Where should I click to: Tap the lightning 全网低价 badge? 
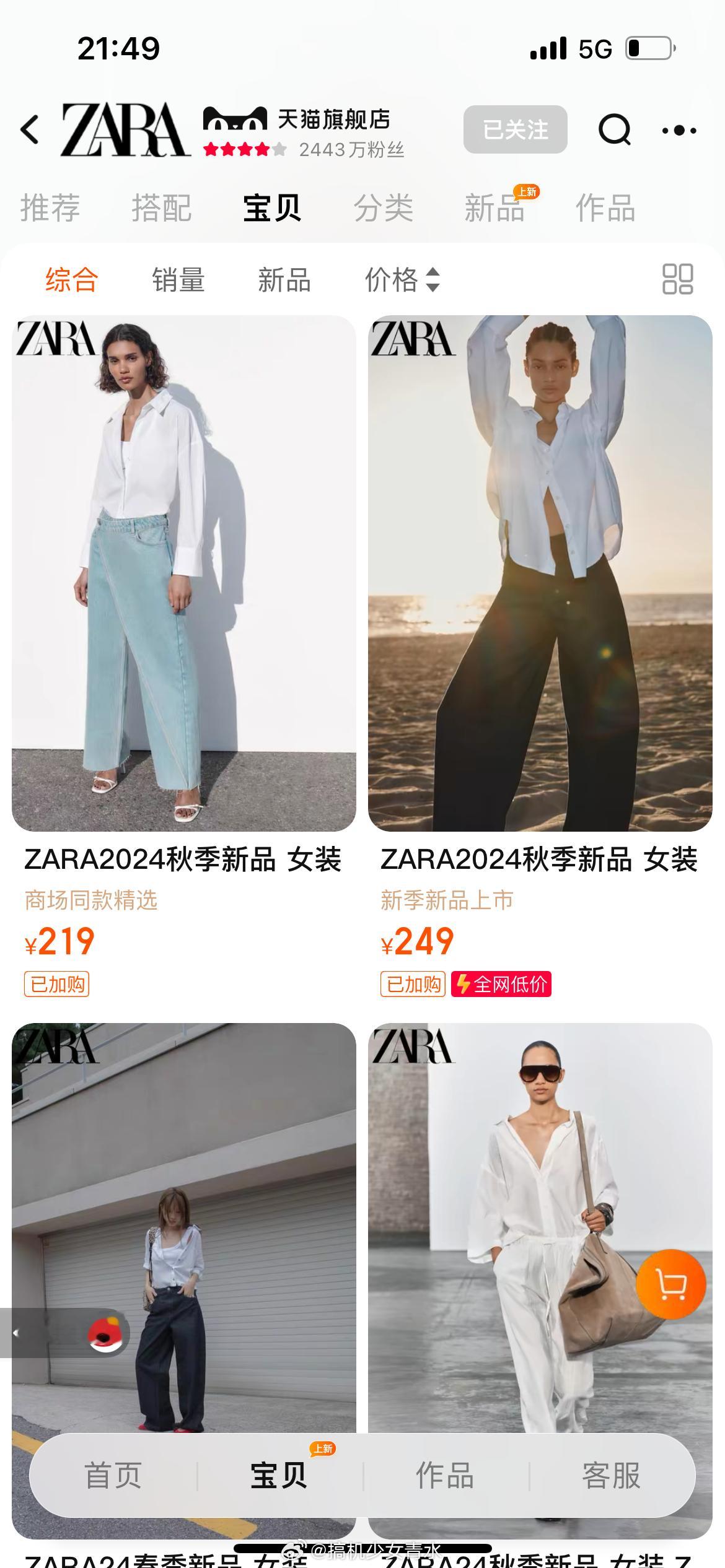tap(503, 985)
